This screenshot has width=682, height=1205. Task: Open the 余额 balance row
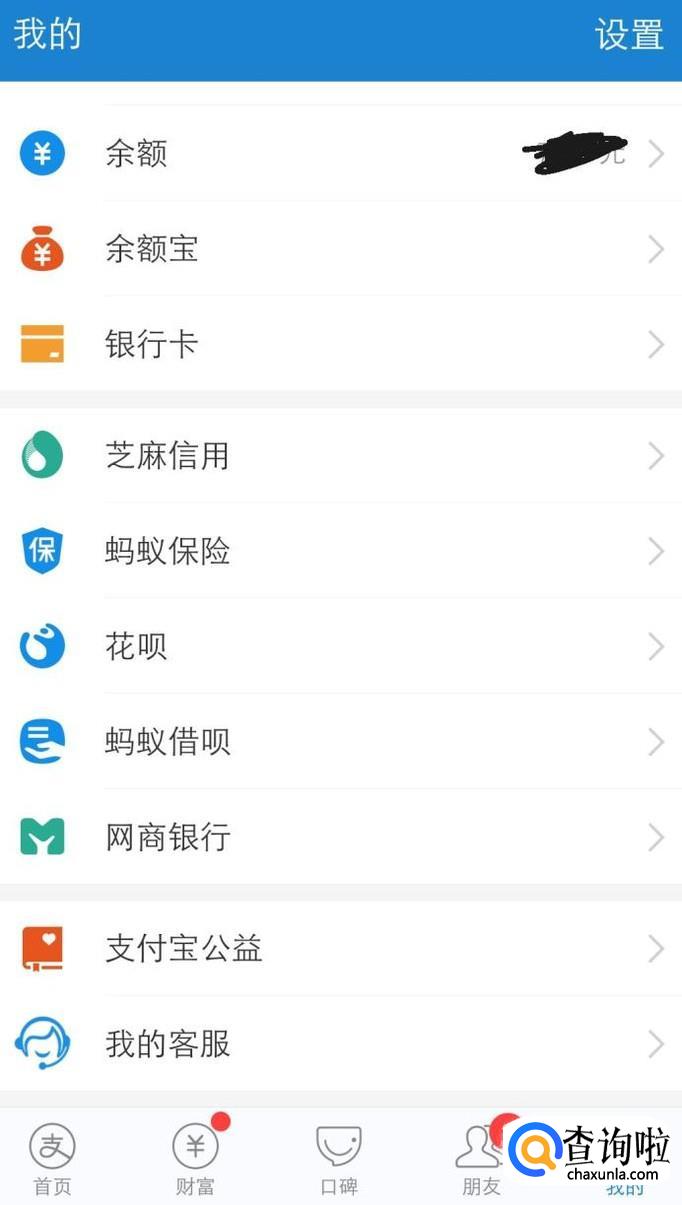[340, 154]
